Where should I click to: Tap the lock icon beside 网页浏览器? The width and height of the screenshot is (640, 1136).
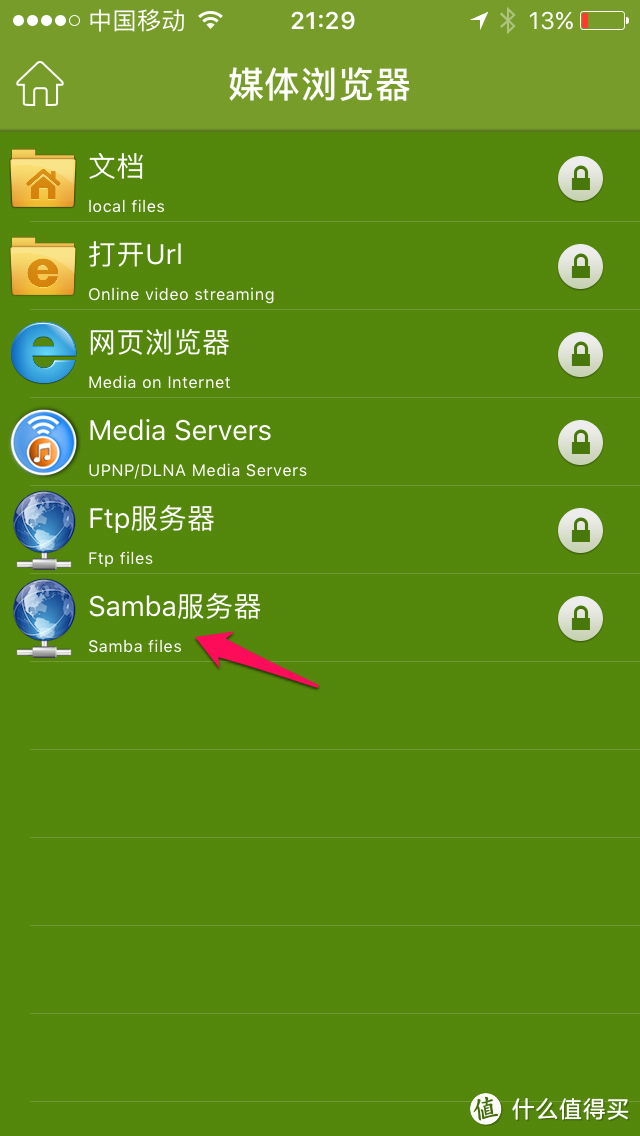580,354
